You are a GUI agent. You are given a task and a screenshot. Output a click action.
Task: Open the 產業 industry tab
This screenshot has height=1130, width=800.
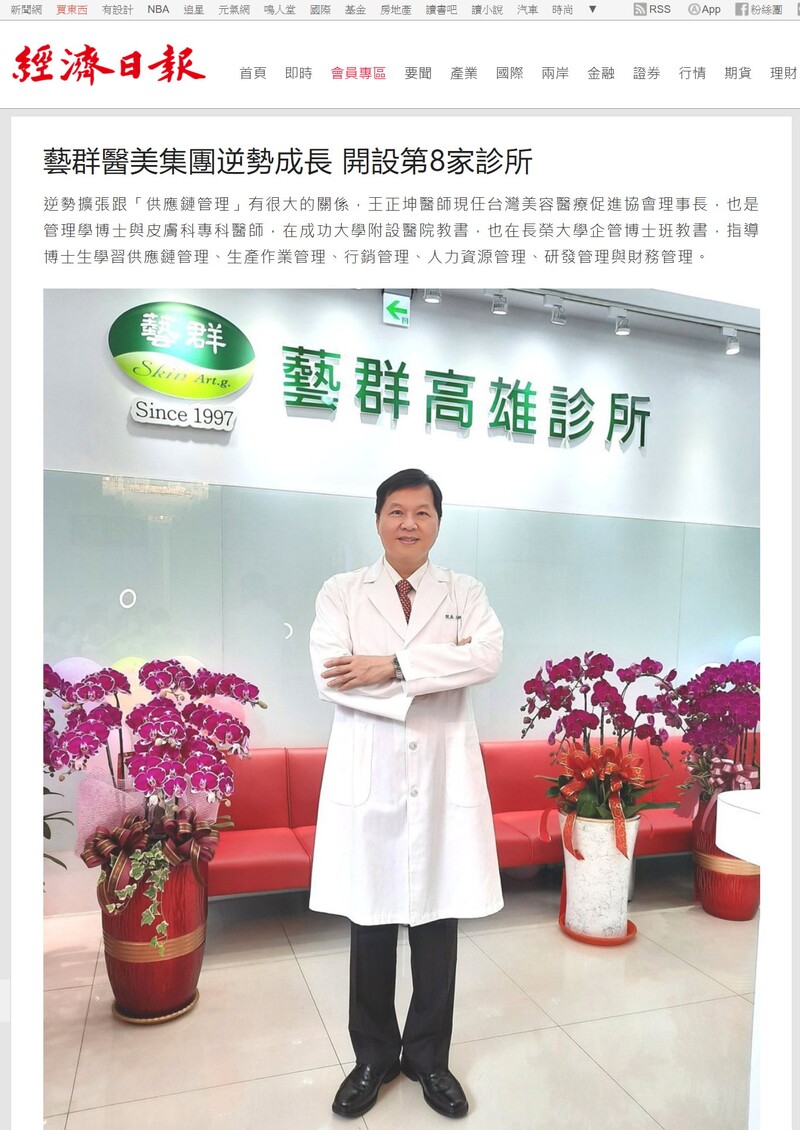tap(464, 73)
